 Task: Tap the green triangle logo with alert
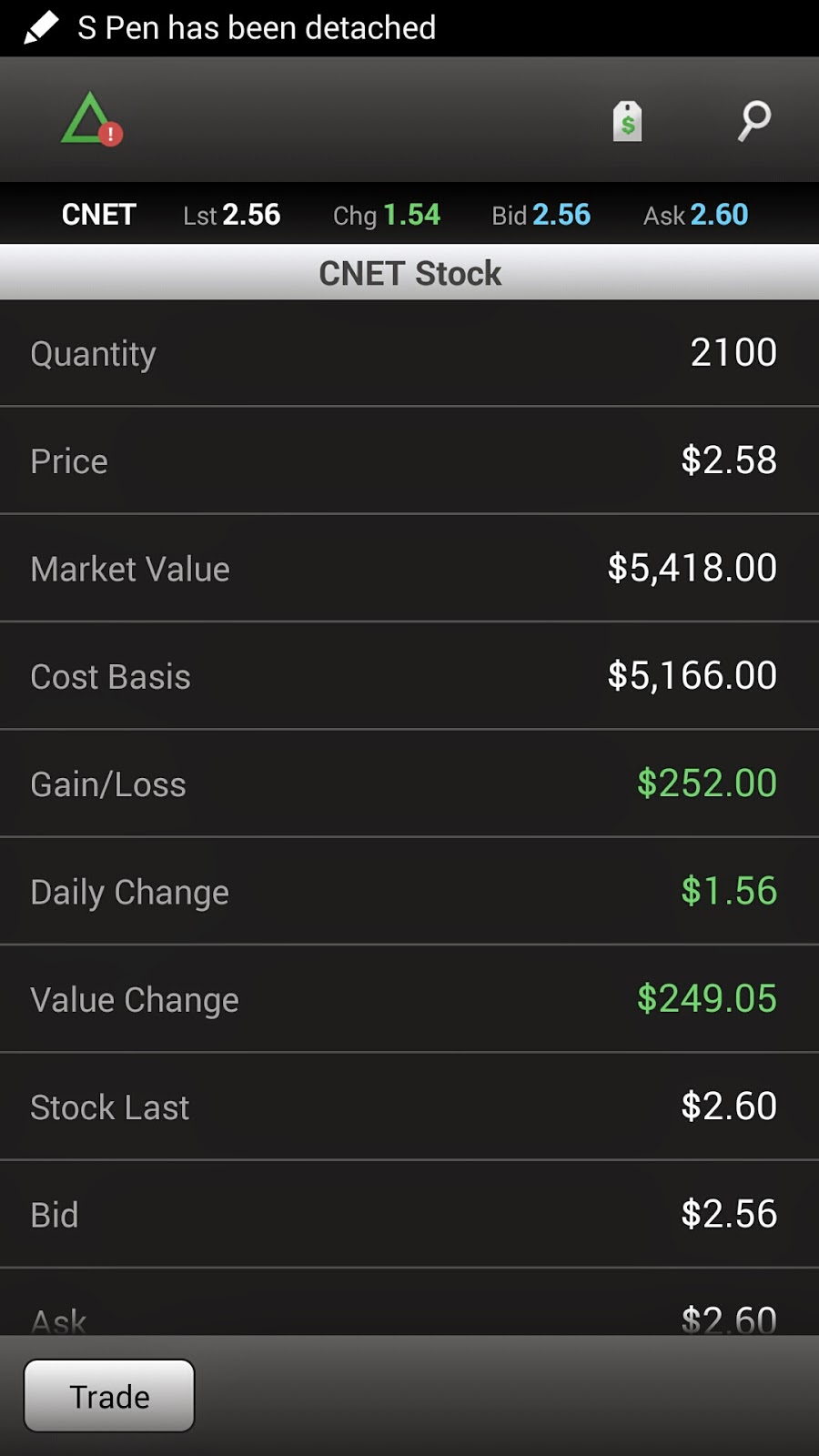(x=91, y=120)
